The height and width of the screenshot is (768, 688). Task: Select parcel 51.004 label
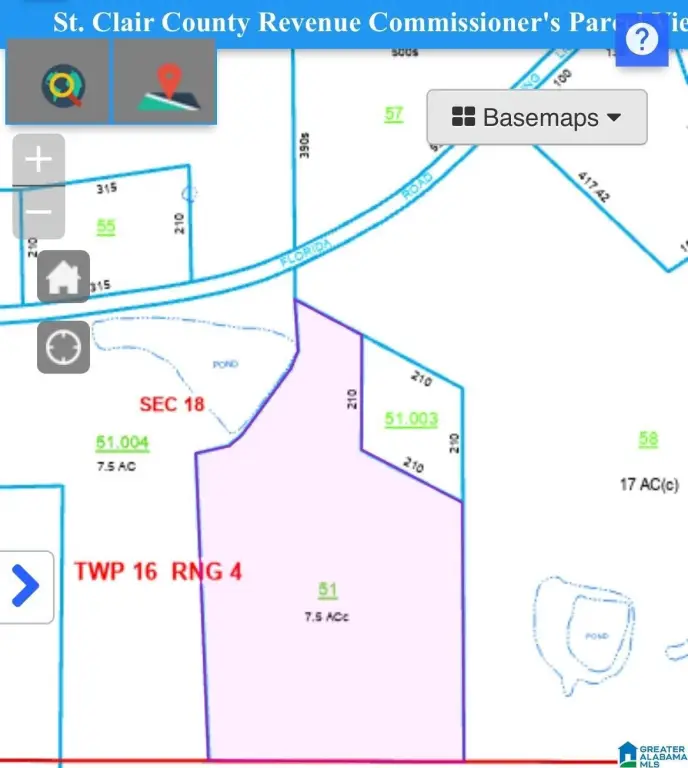[122, 443]
